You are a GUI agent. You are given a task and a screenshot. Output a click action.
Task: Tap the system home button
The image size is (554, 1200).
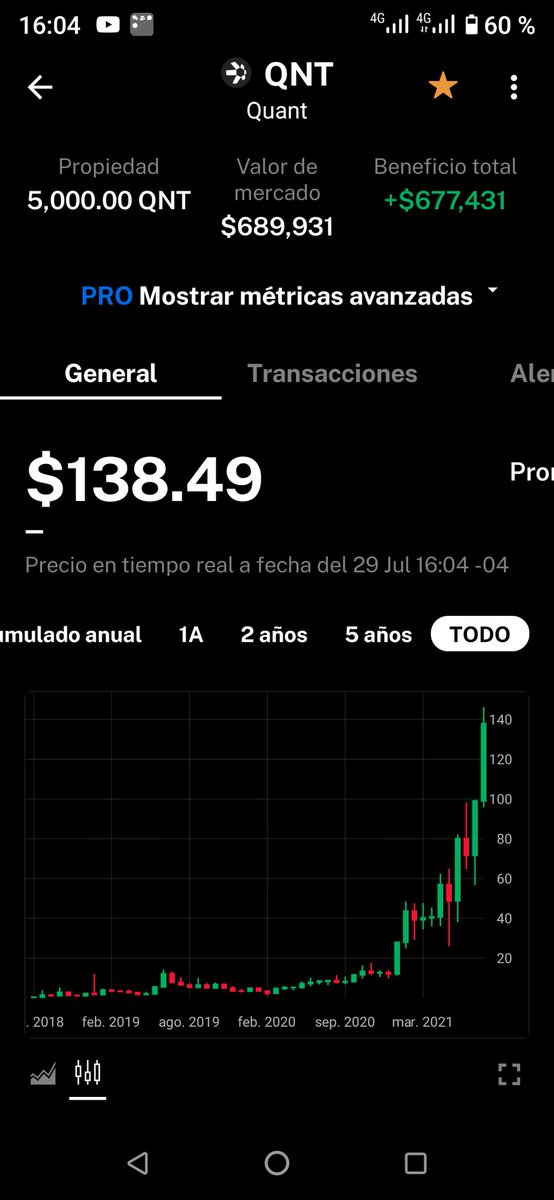[277, 1163]
